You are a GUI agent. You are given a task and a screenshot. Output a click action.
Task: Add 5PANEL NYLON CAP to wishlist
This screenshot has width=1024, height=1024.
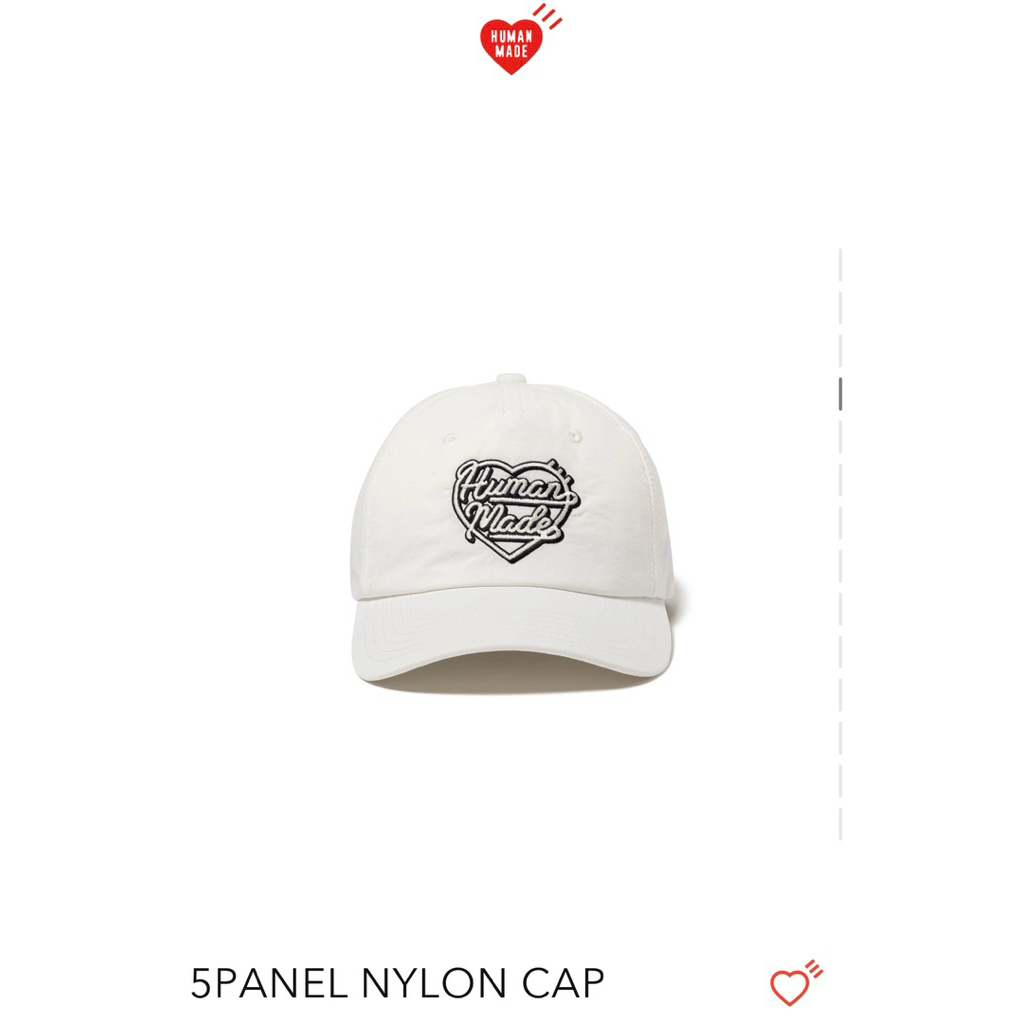(792, 986)
